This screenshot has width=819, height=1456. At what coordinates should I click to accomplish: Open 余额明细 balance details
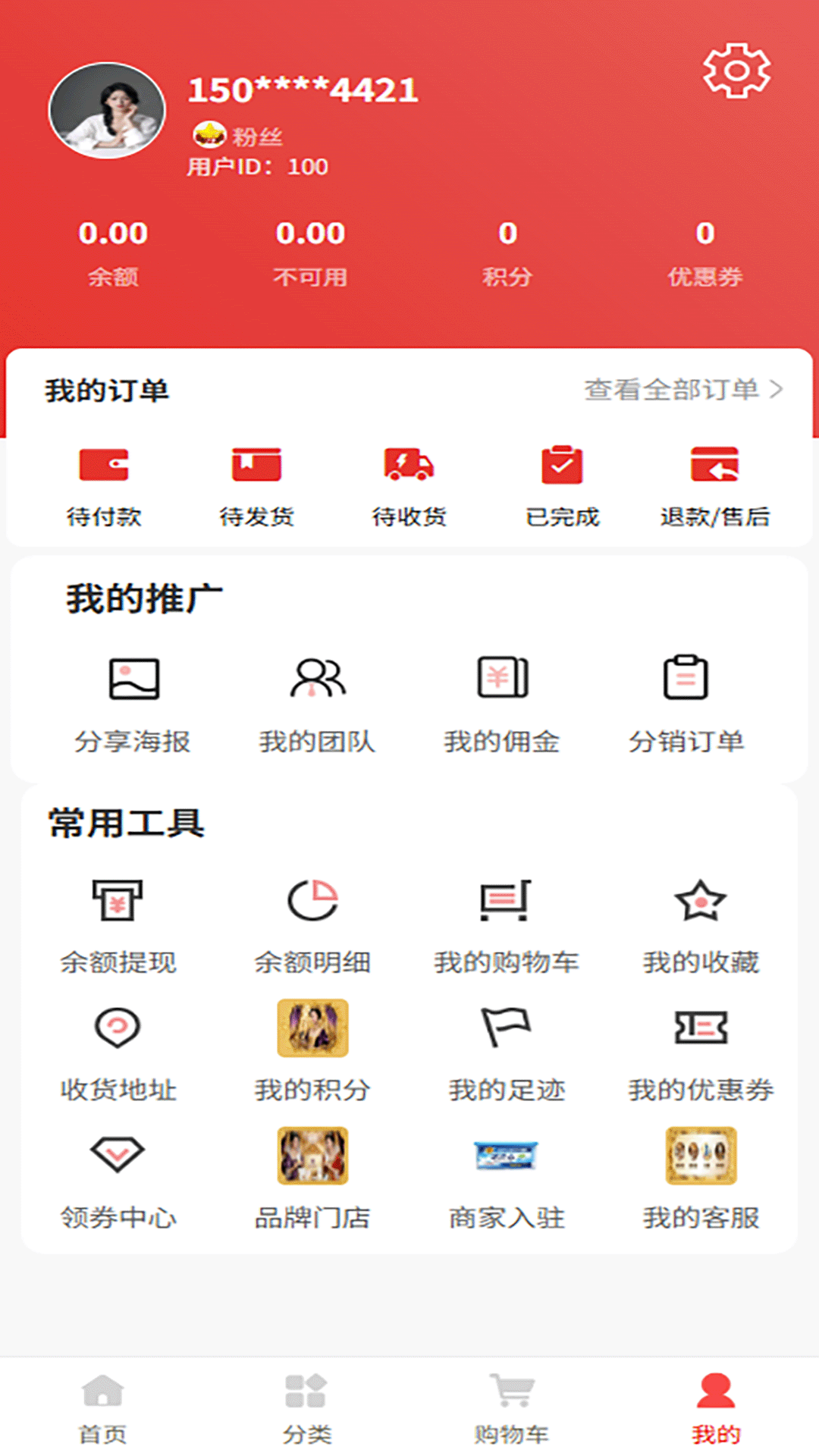coord(312,925)
